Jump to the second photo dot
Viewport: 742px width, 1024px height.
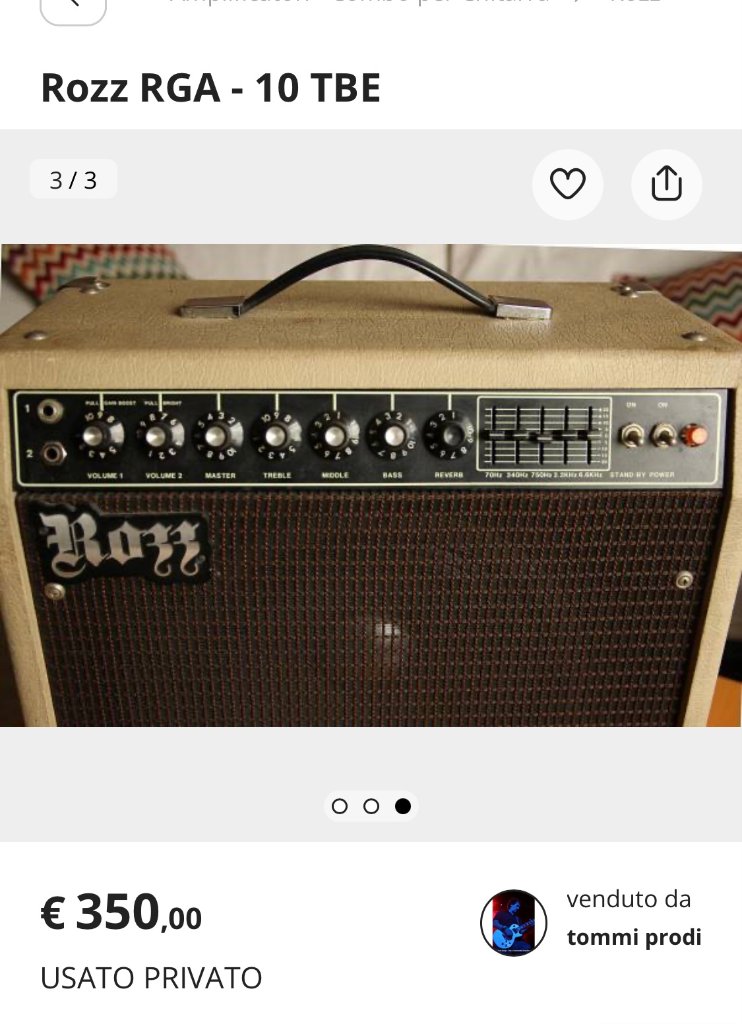point(371,806)
